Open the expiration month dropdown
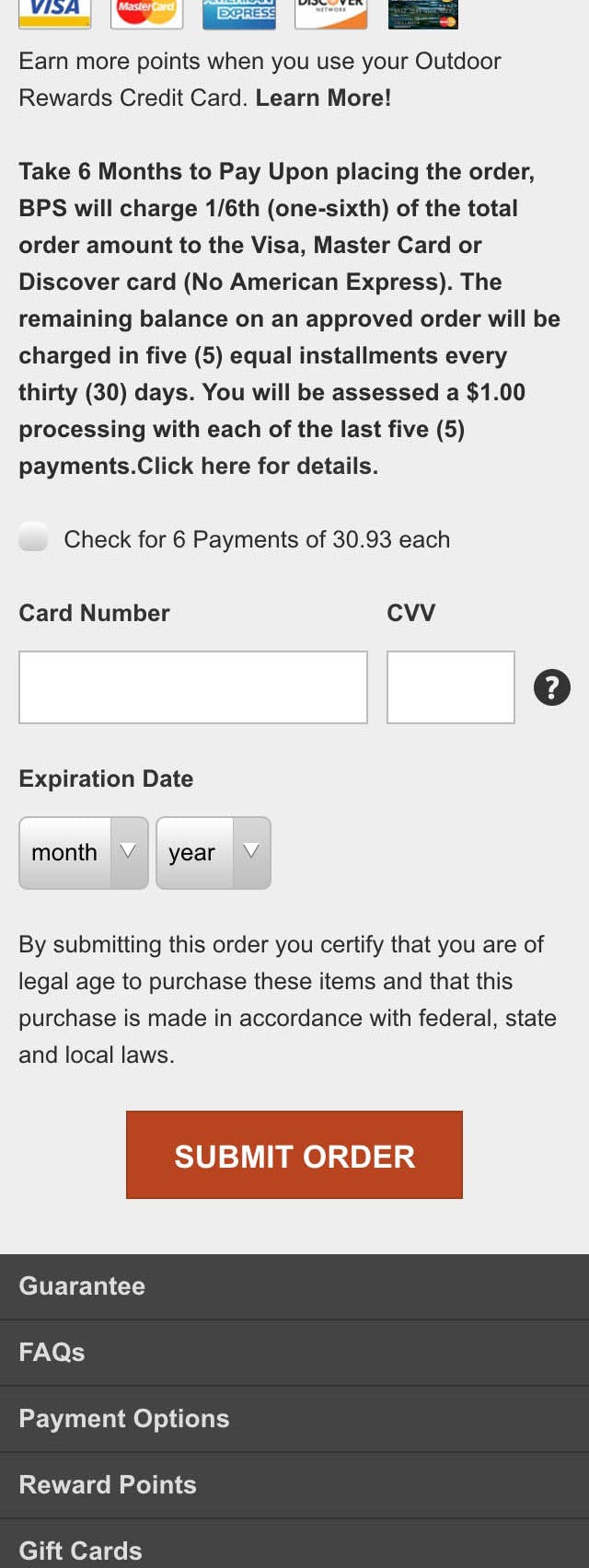The width and height of the screenshot is (589, 1568). click(83, 853)
